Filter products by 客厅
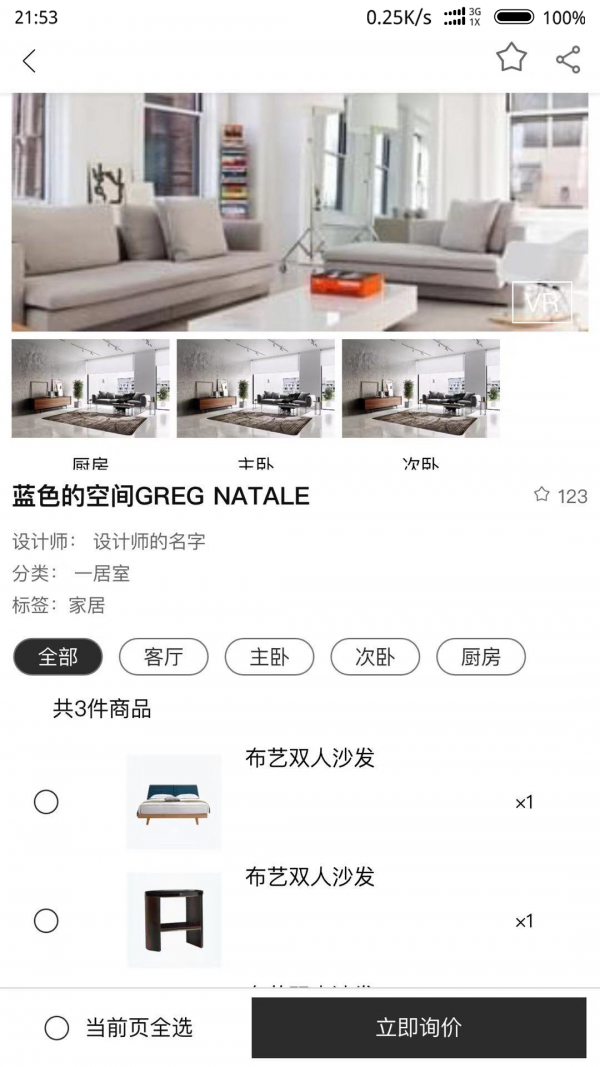The width and height of the screenshot is (600, 1067). tap(163, 657)
